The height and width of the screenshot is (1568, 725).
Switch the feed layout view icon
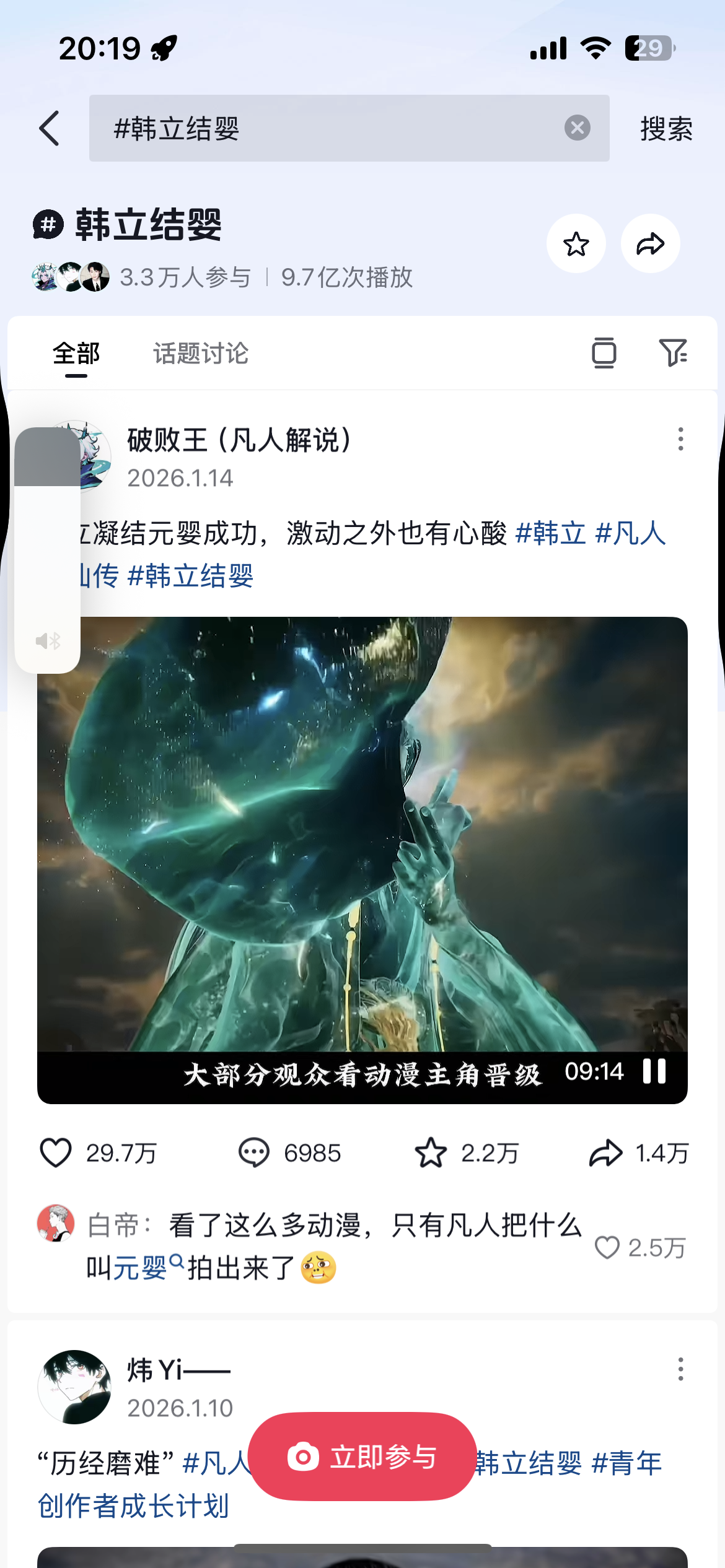[604, 353]
